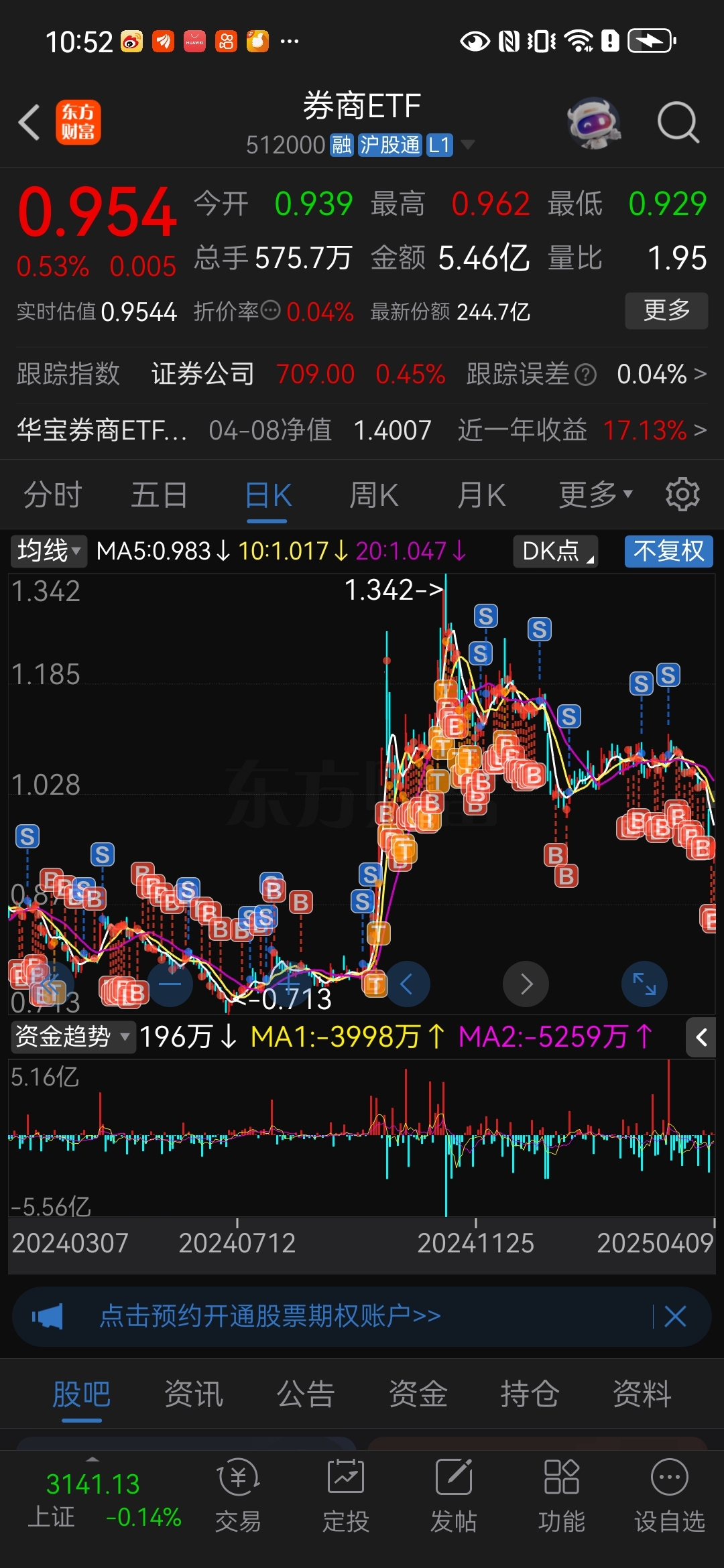Open the robot assistant avatar
Viewport: 724px width, 1568px height.
(x=594, y=123)
